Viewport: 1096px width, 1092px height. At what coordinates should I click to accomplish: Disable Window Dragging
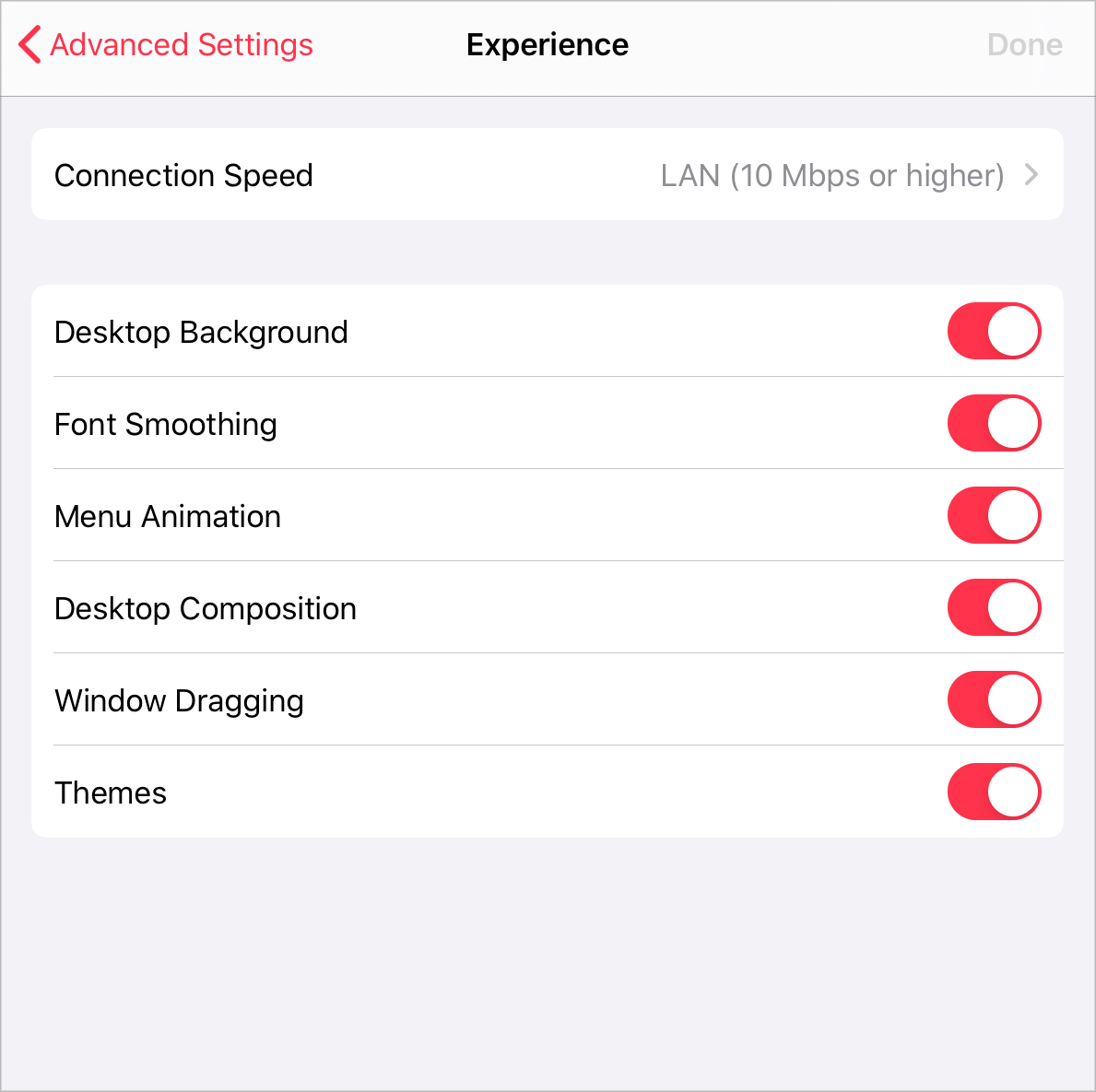[x=994, y=700]
